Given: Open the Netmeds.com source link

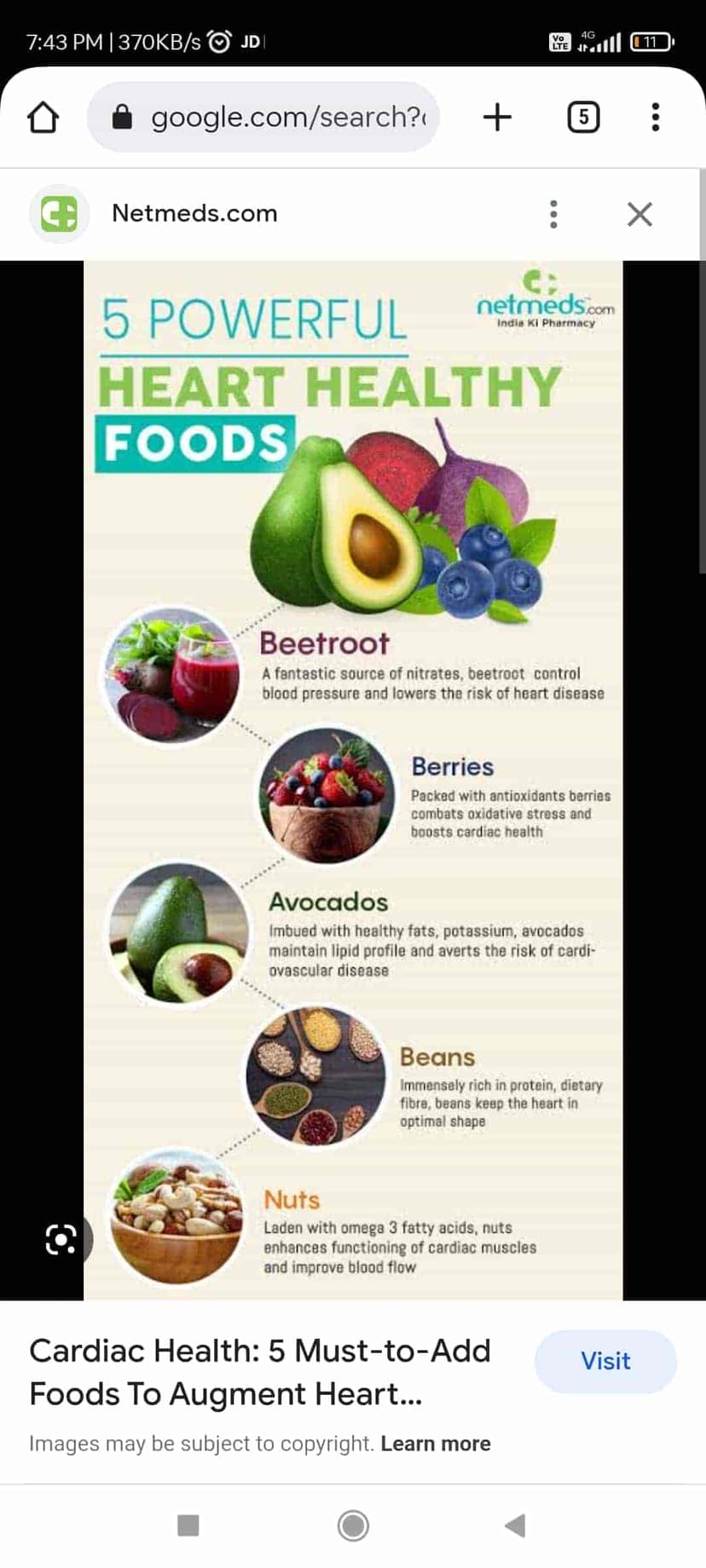Looking at the screenshot, I should pyautogui.click(x=194, y=213).
